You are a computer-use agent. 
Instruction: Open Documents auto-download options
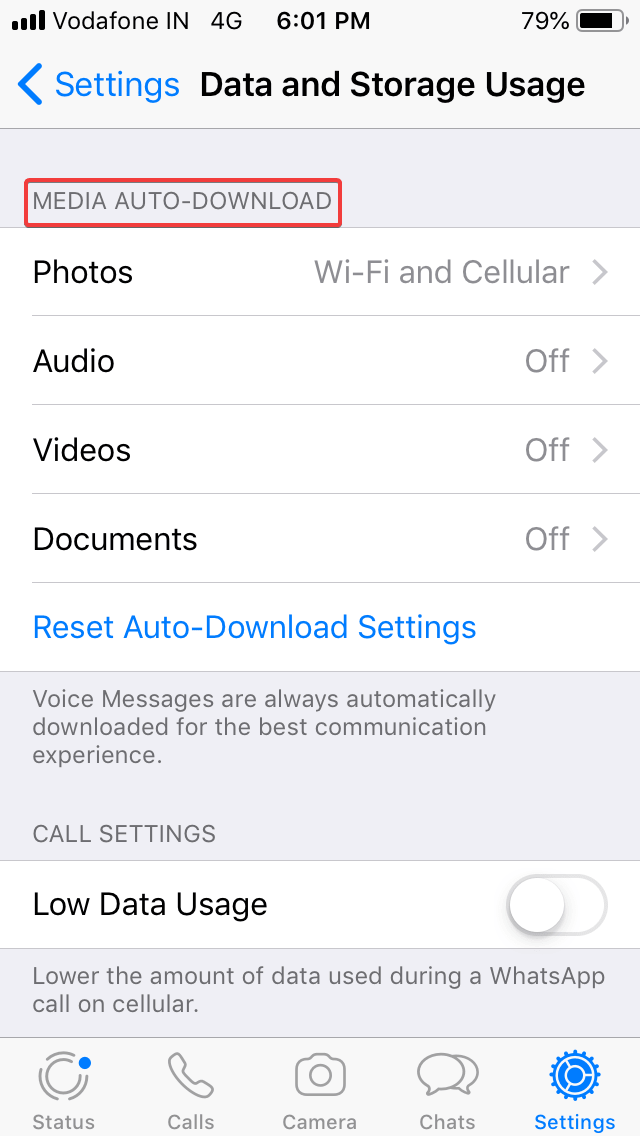point(320,539)
